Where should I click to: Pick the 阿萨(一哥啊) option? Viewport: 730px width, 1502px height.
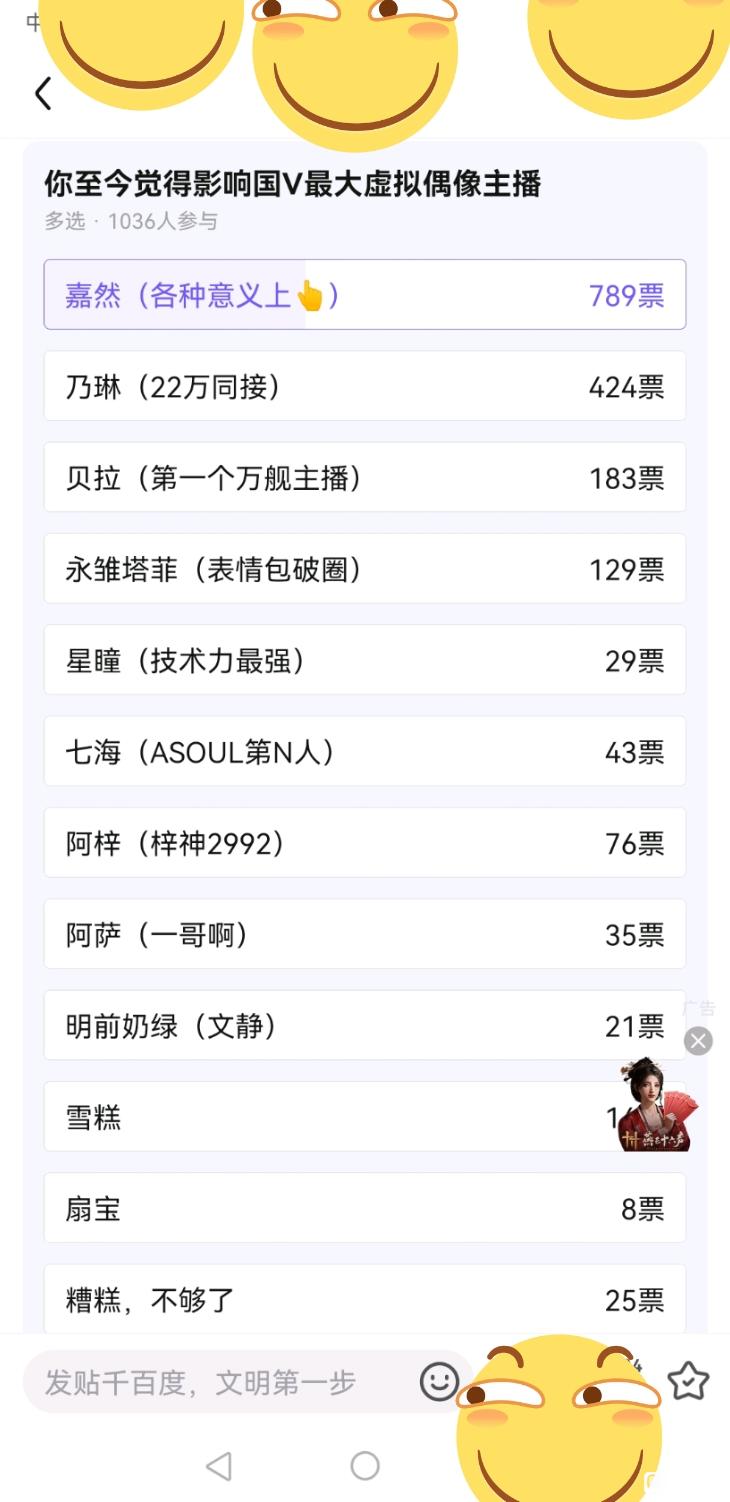coord(365,934)
